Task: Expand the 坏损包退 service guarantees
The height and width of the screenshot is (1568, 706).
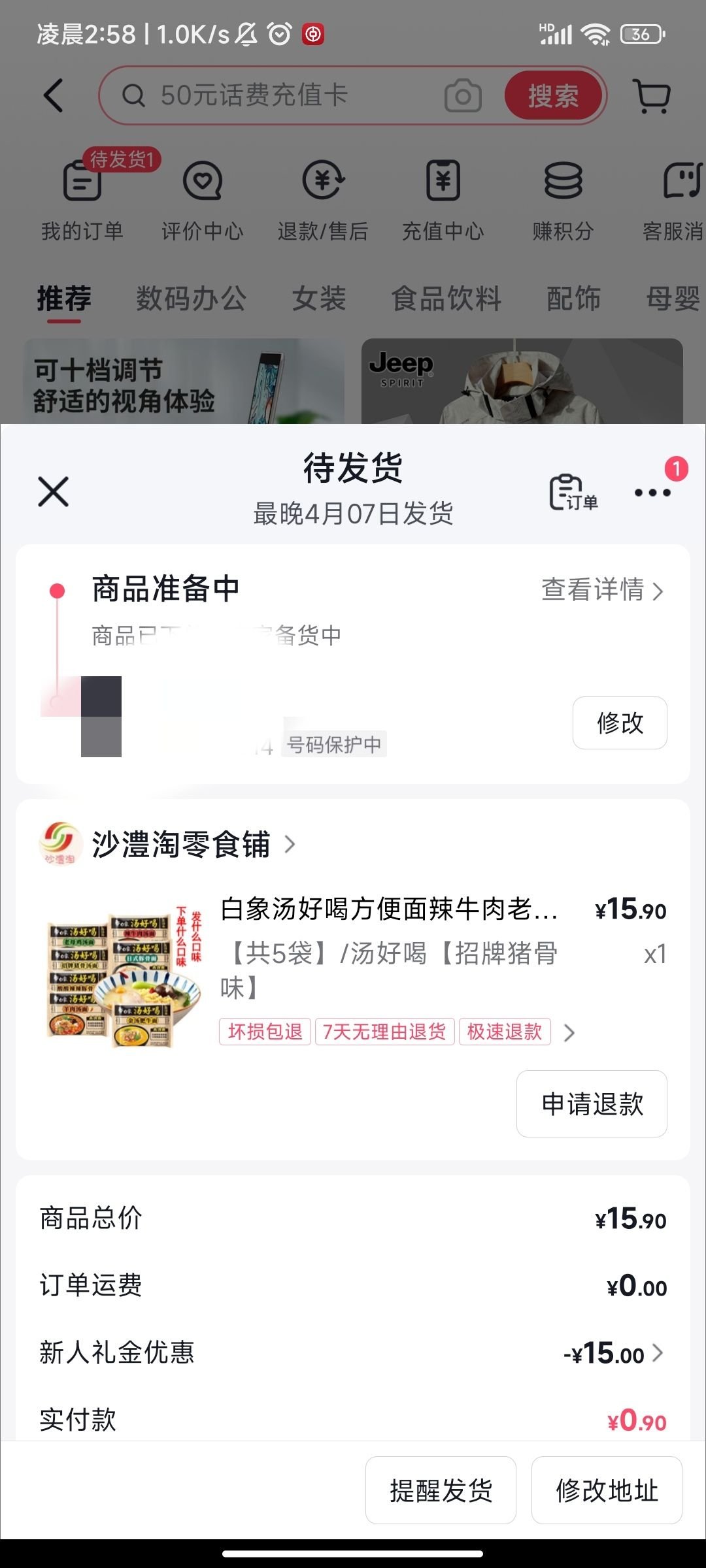Action: 569,1033
